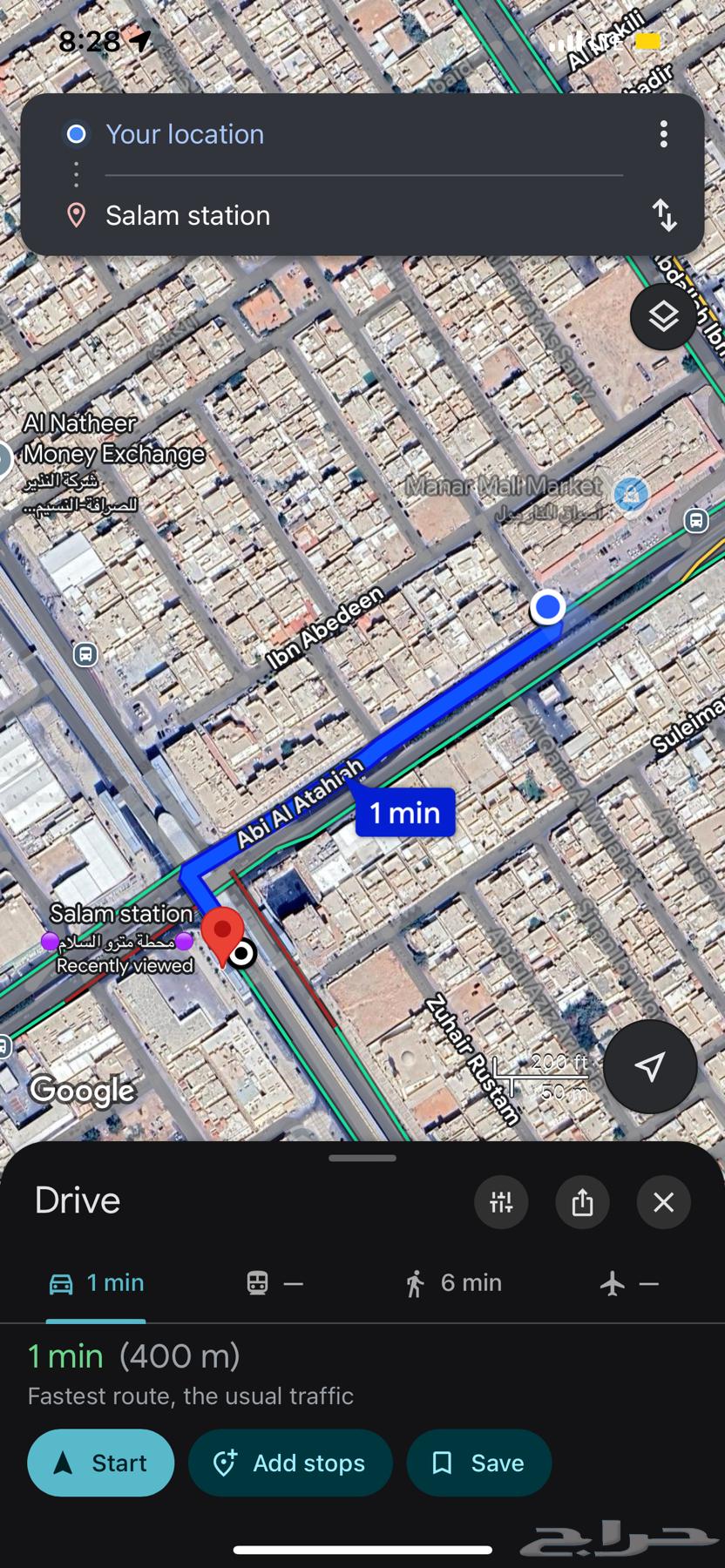Add stops to the route
This screenshot has height=1568, width=725.
click(290, 1463)
